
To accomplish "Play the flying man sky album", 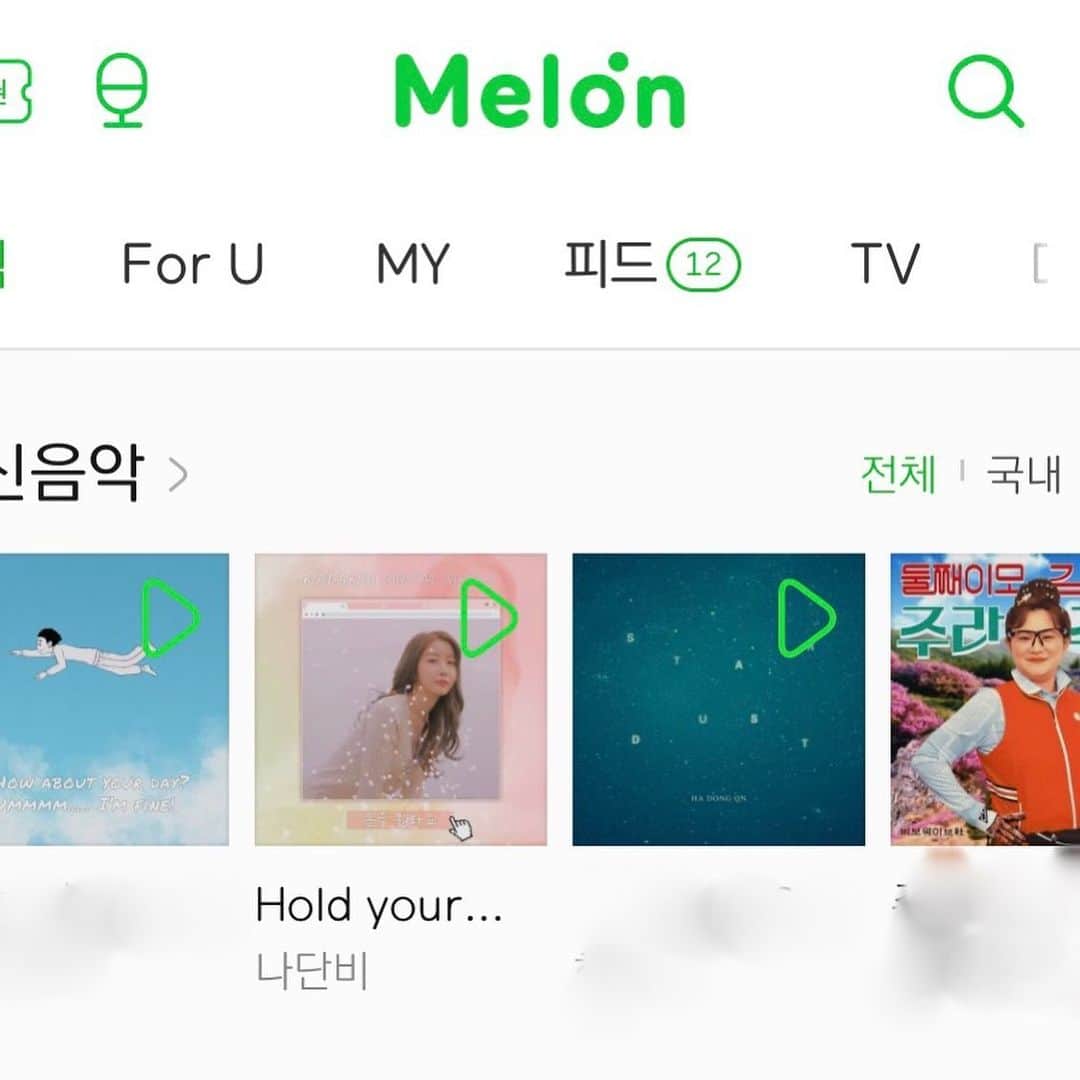I will click(170, 618).
